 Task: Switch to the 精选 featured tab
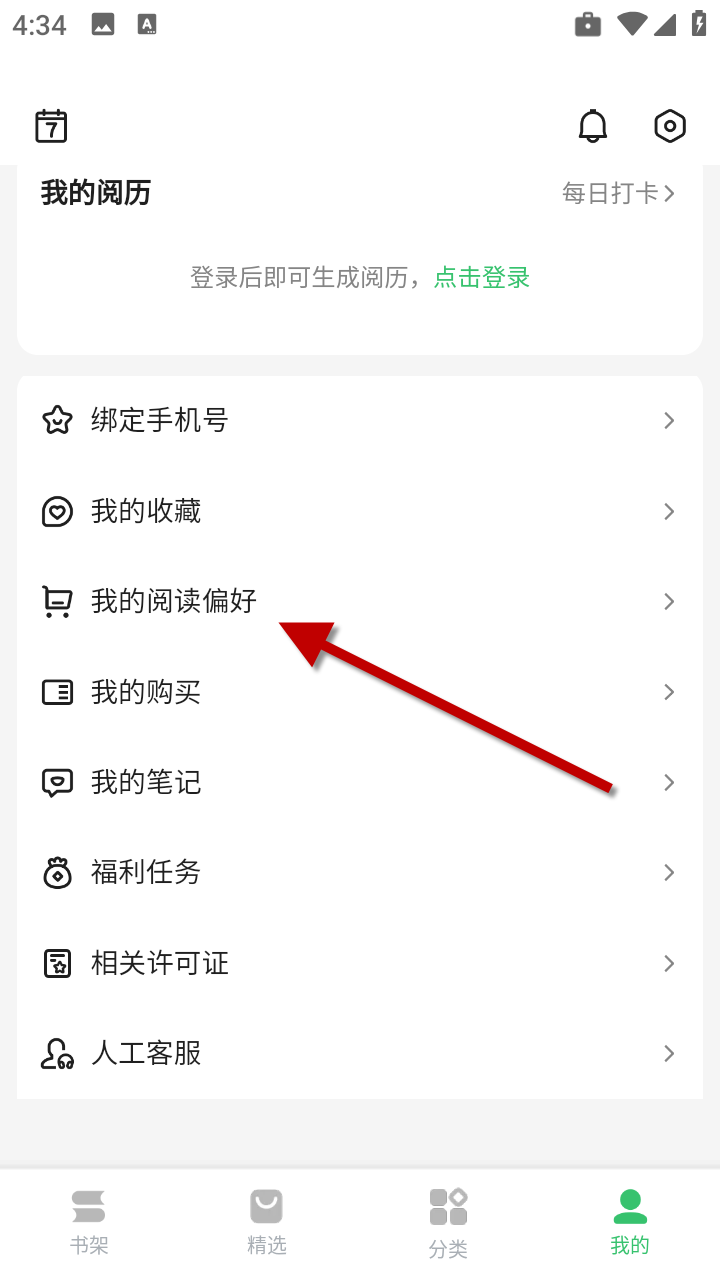267,1221
